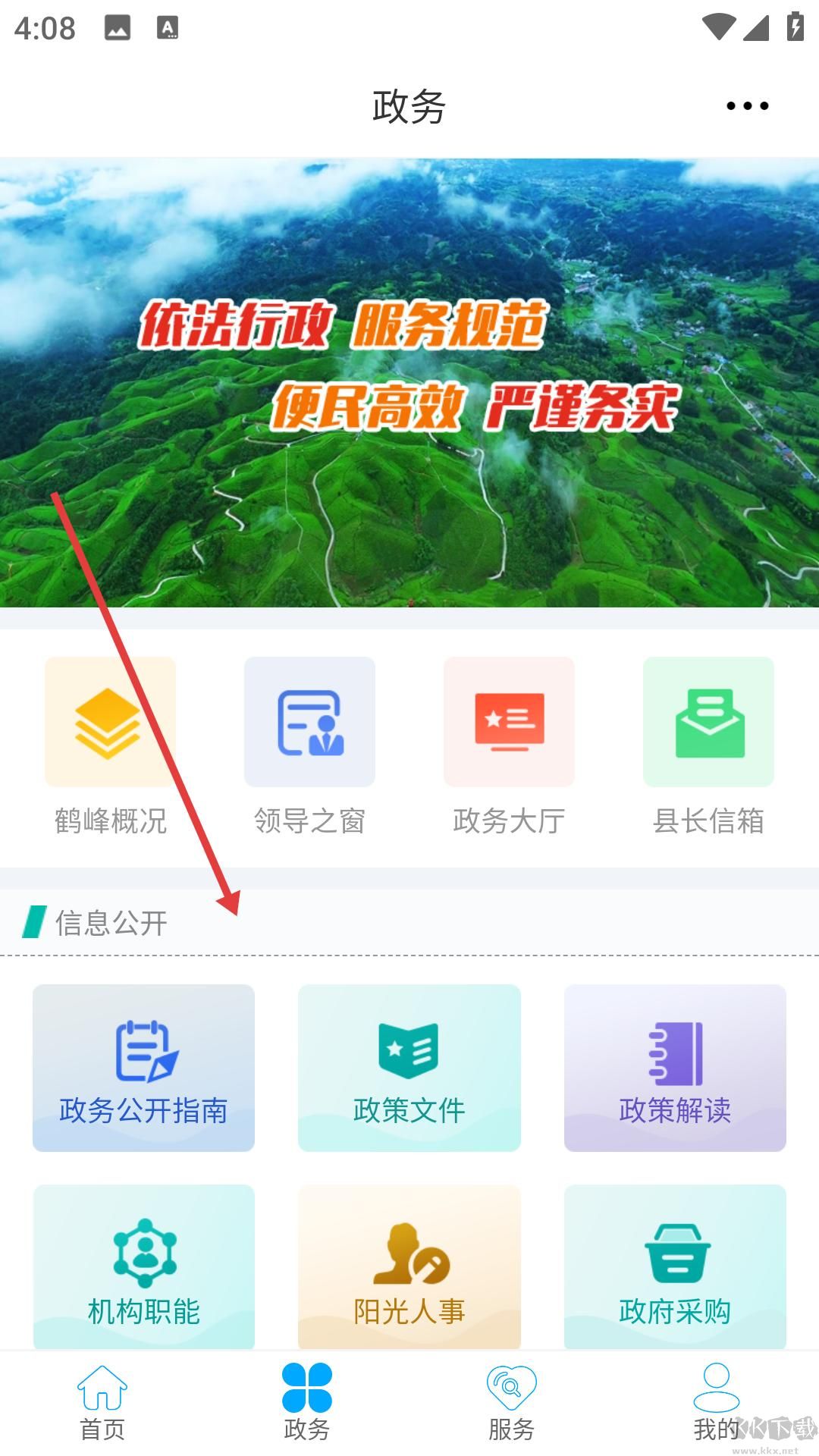Open 政务公开指南 card

(143, 1068)
